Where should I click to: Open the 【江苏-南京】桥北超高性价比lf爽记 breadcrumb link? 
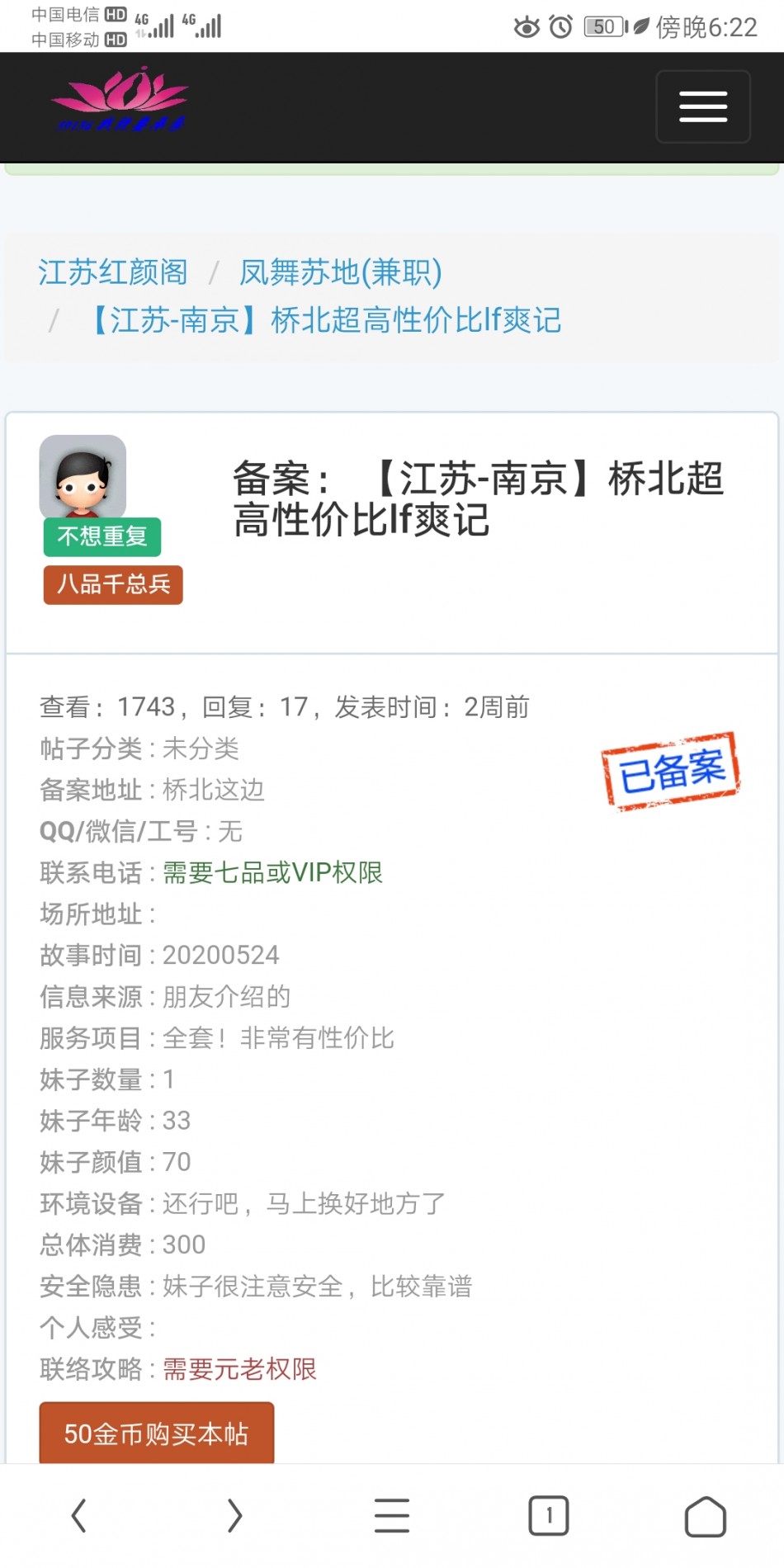click(x=326, y=319)
